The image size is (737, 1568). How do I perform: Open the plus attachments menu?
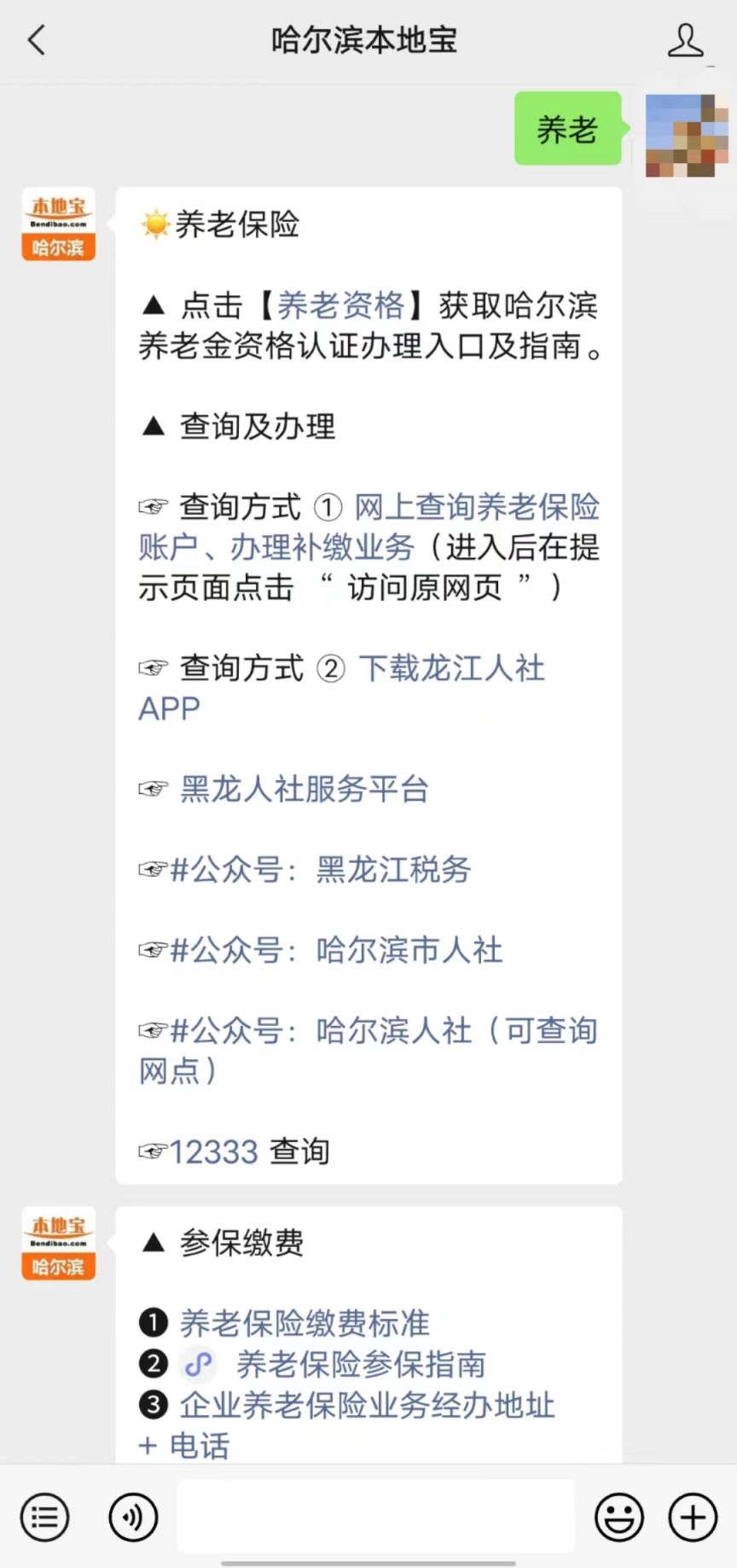tap(693, 1518)
